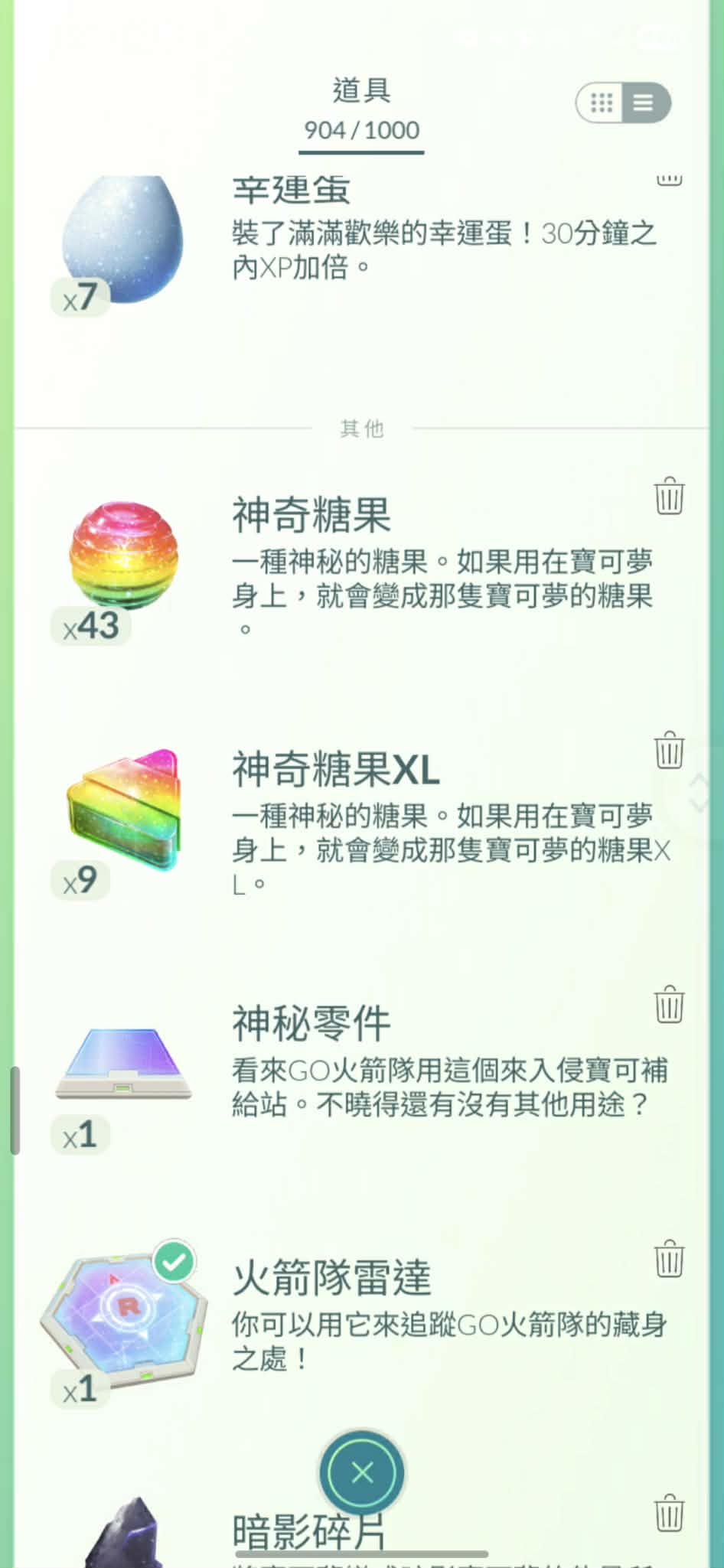
Task: Tap the trash icon beside 火箭隊雷達
Action: (669, 1259)
